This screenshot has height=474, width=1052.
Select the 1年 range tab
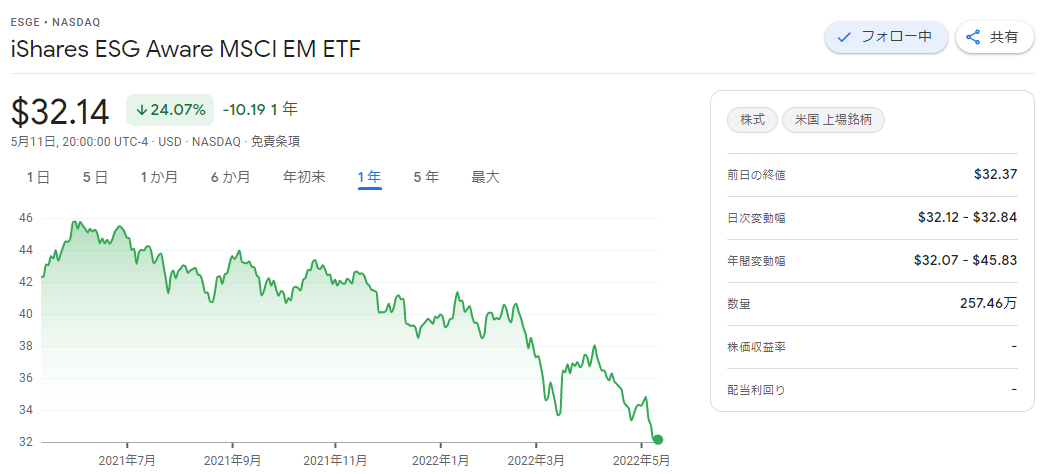click(369, 177)
